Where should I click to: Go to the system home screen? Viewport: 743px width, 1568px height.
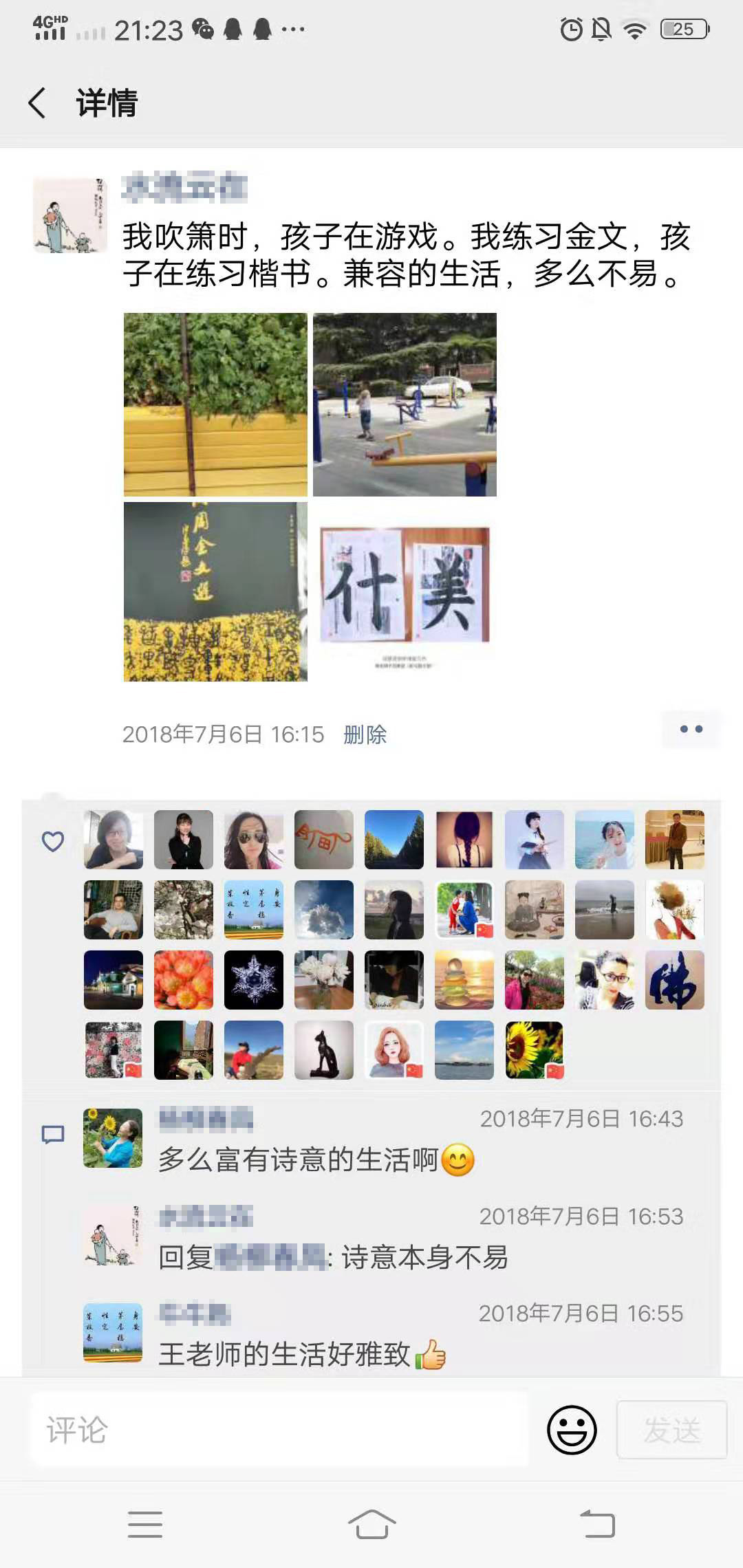click(371, 1524)
